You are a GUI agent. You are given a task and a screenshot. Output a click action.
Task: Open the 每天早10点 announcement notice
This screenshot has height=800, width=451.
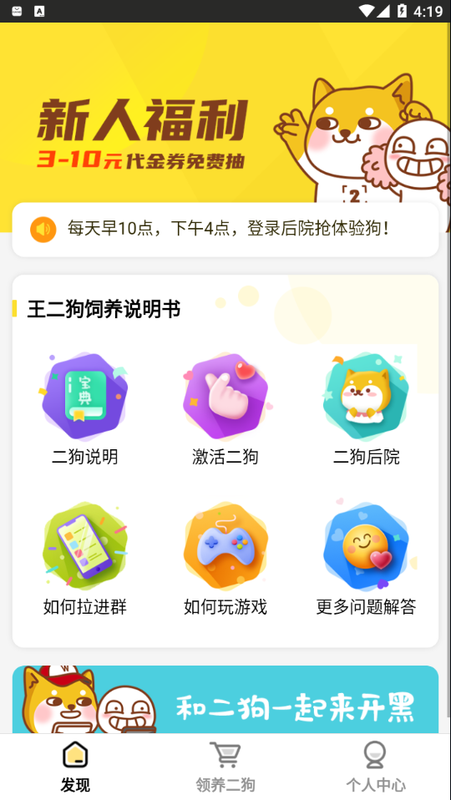[226, 230]
